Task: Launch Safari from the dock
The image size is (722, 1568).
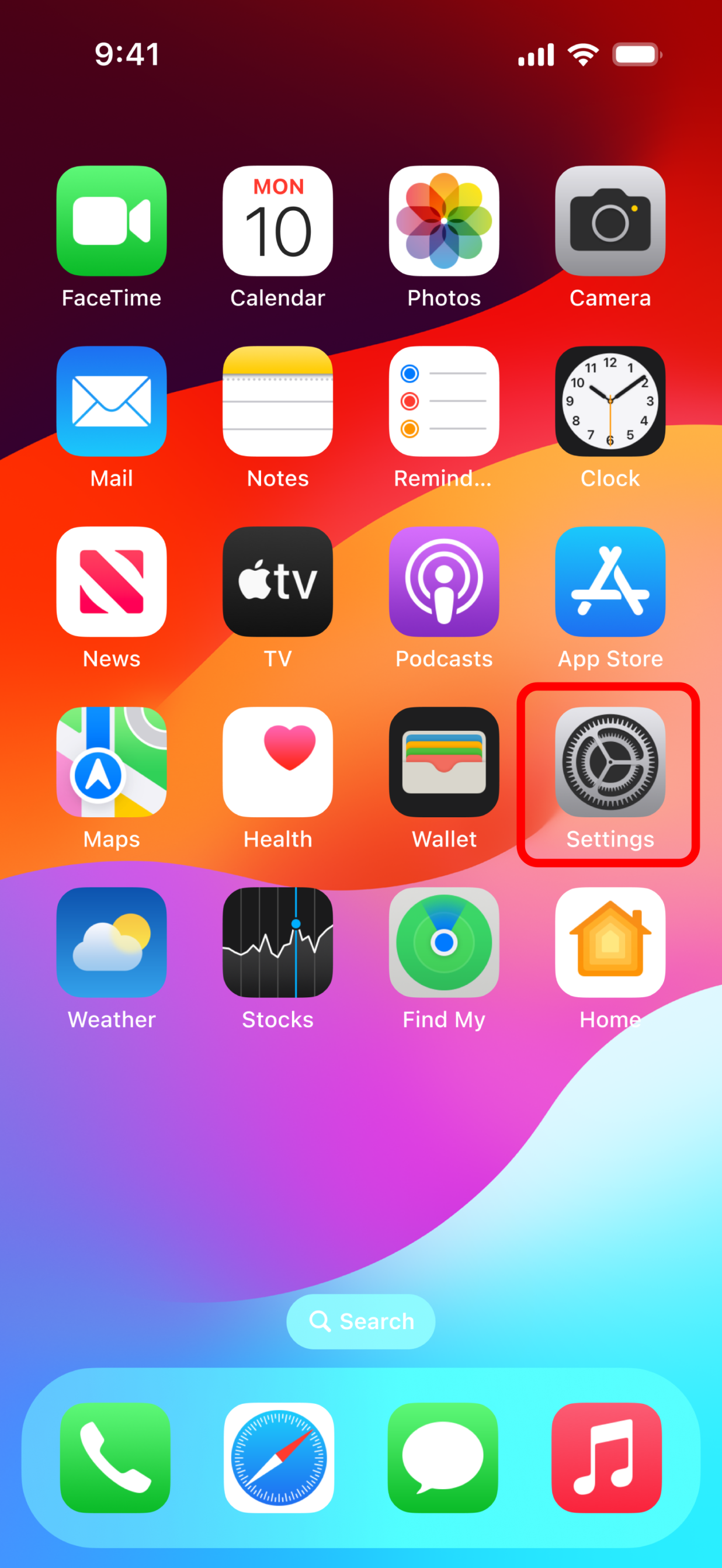Action: [x=279, y=1457]
